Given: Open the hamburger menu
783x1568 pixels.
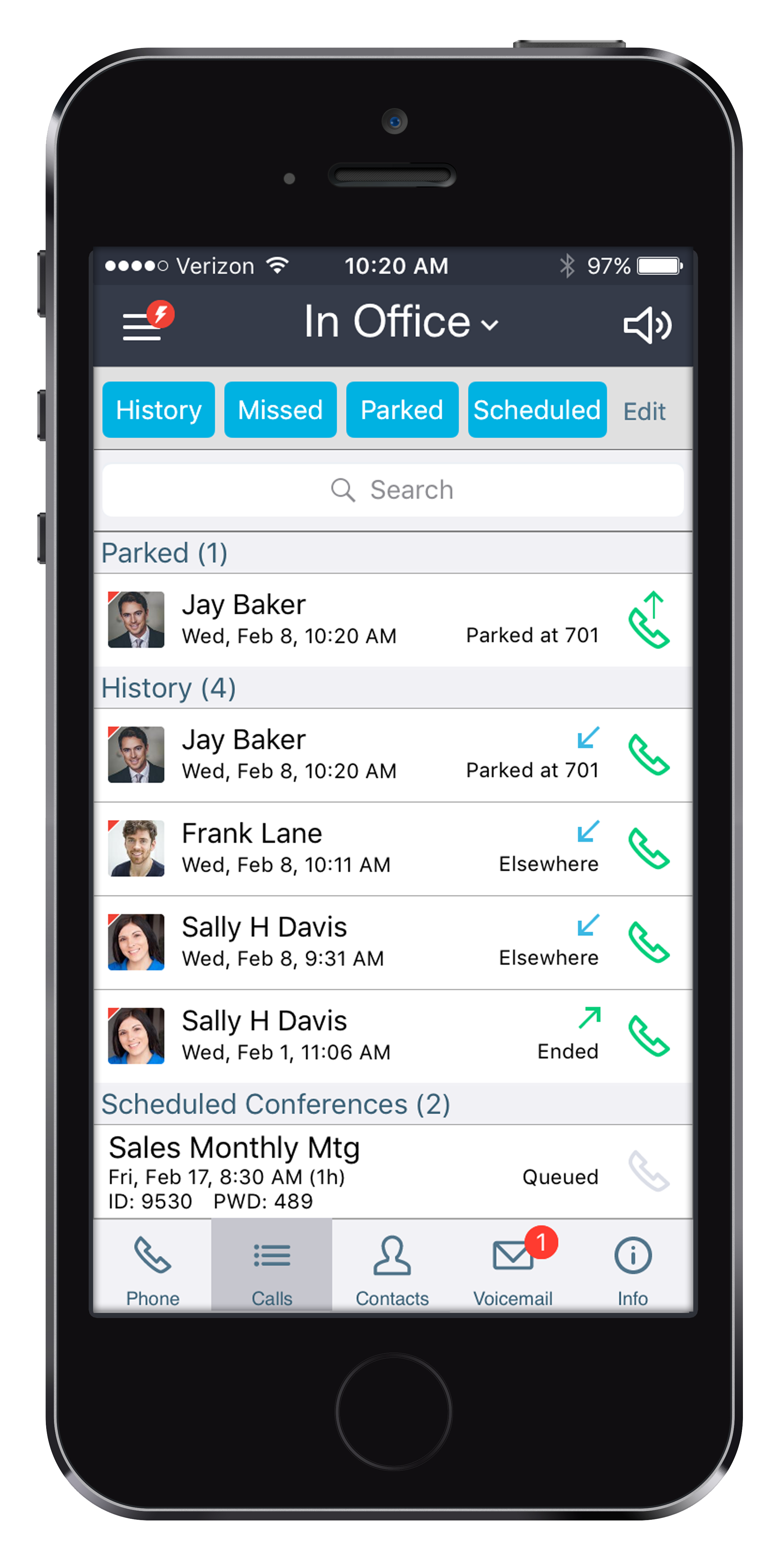Looking at the screenshot, I should click(142, 326).
